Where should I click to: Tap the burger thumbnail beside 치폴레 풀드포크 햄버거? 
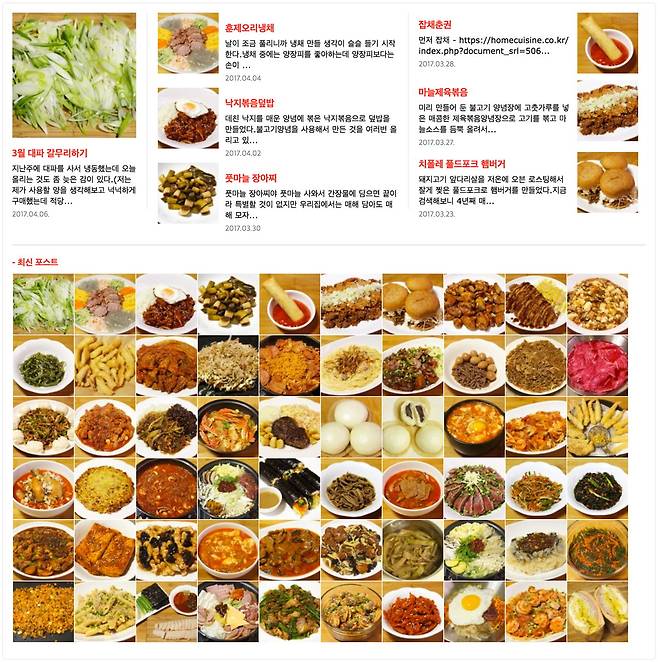(607, 182)
